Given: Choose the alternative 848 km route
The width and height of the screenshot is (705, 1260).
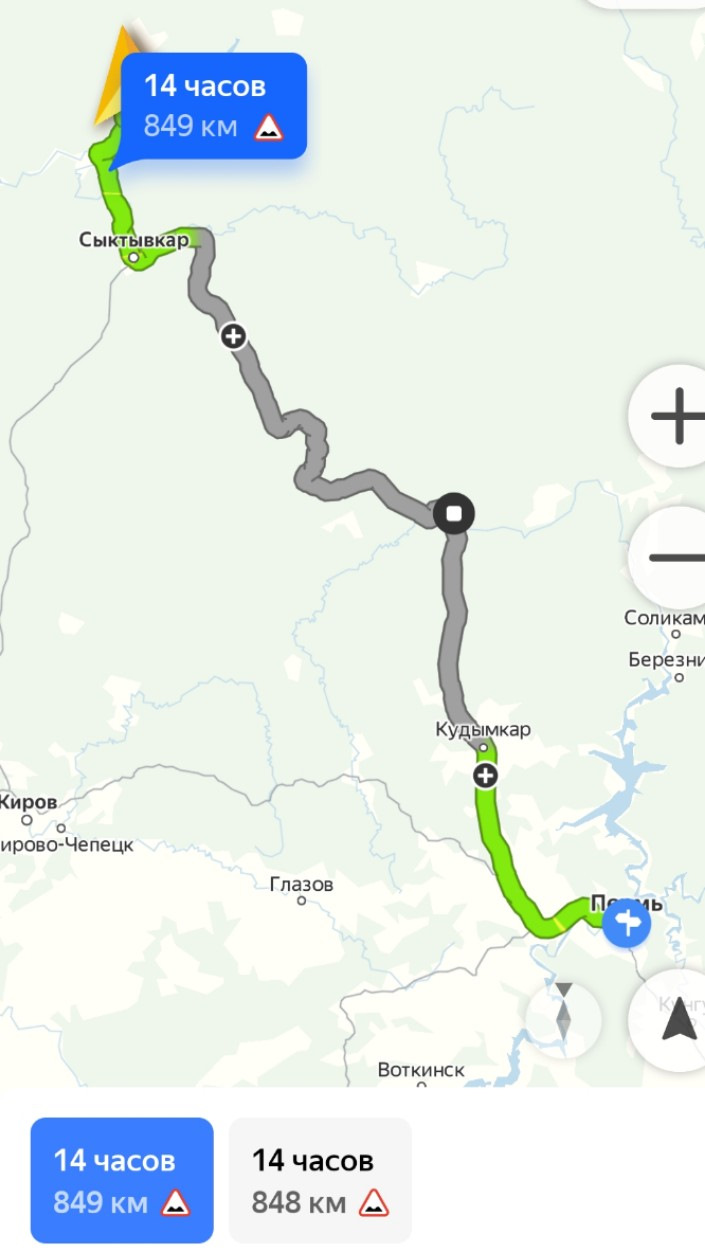Looking at the screenshot, I should tap(320, 1180).
